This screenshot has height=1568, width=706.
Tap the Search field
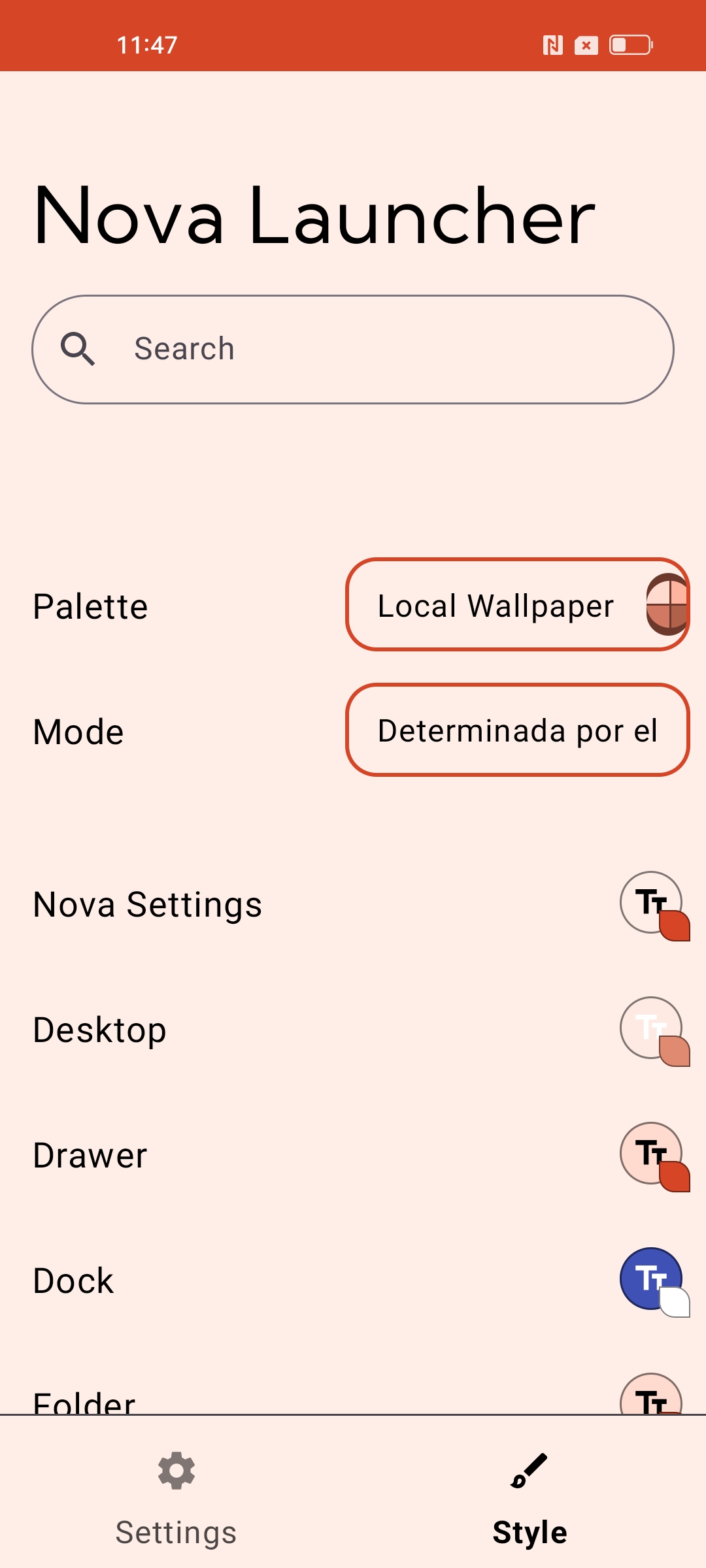coord(353,350)
